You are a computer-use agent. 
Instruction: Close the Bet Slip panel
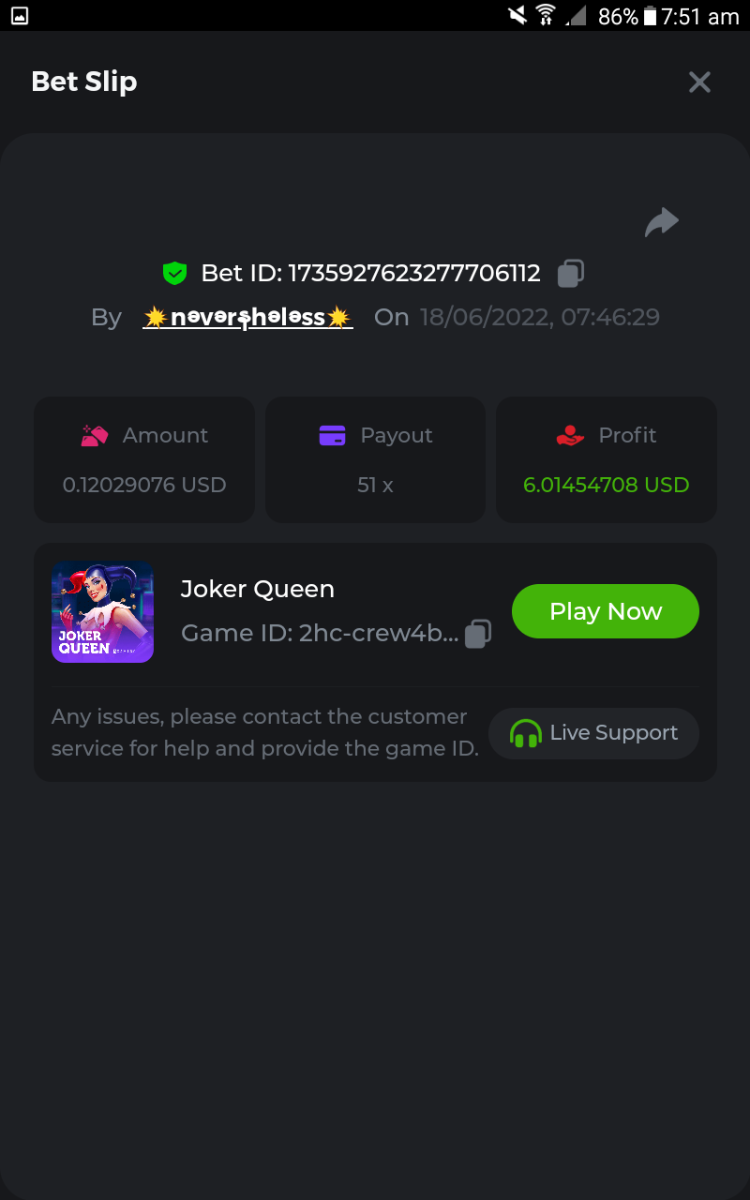click(699, 82)
